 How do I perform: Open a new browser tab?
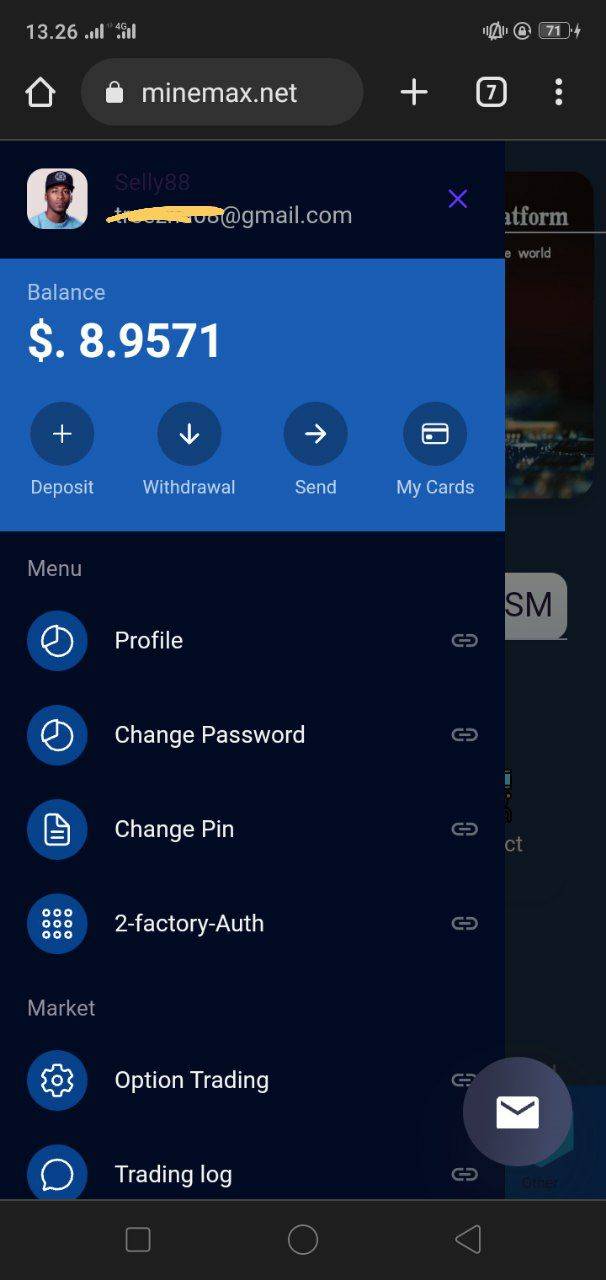point(414,93)
